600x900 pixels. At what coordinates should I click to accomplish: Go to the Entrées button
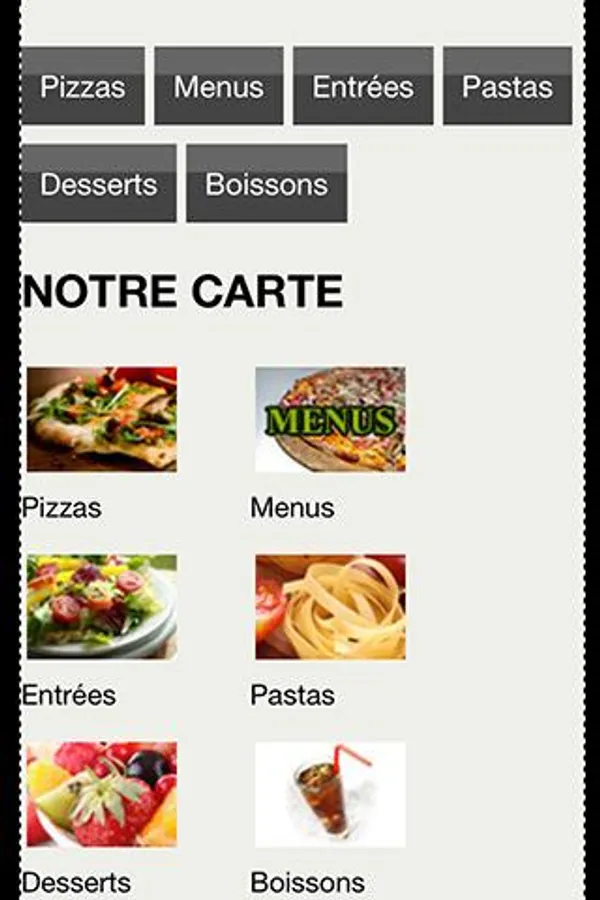(363, 86)
